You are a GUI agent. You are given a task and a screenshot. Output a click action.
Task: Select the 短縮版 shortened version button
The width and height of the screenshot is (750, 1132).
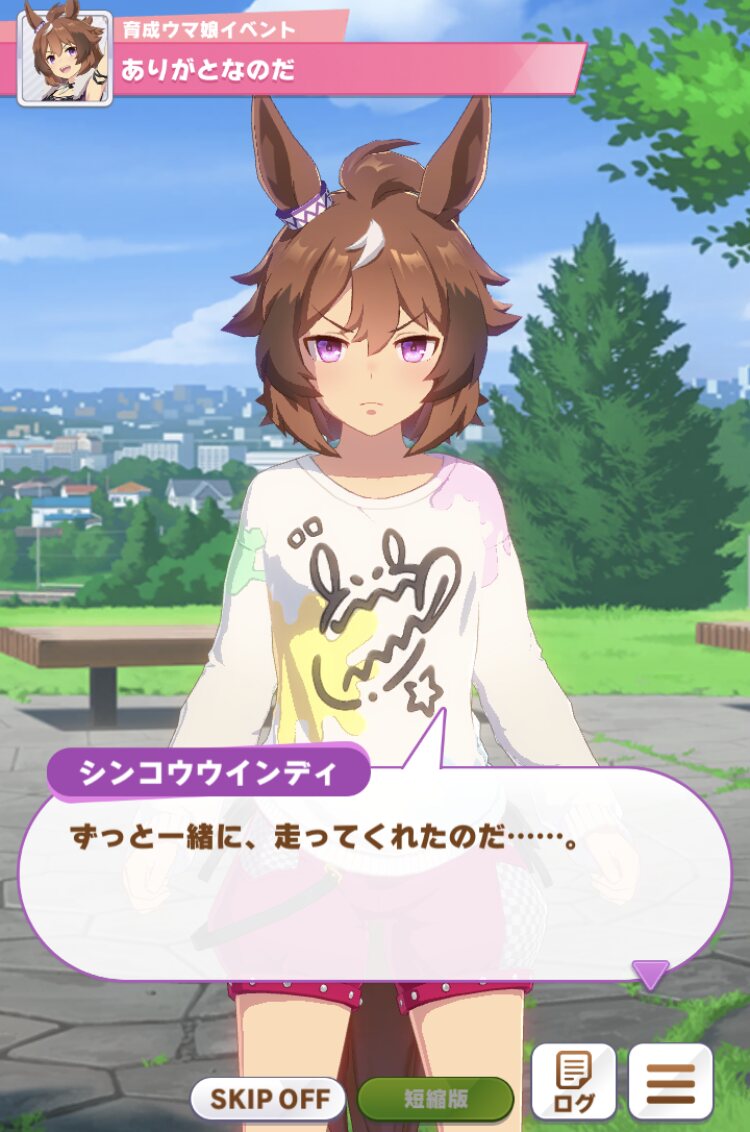click(x=435, y=1099)
